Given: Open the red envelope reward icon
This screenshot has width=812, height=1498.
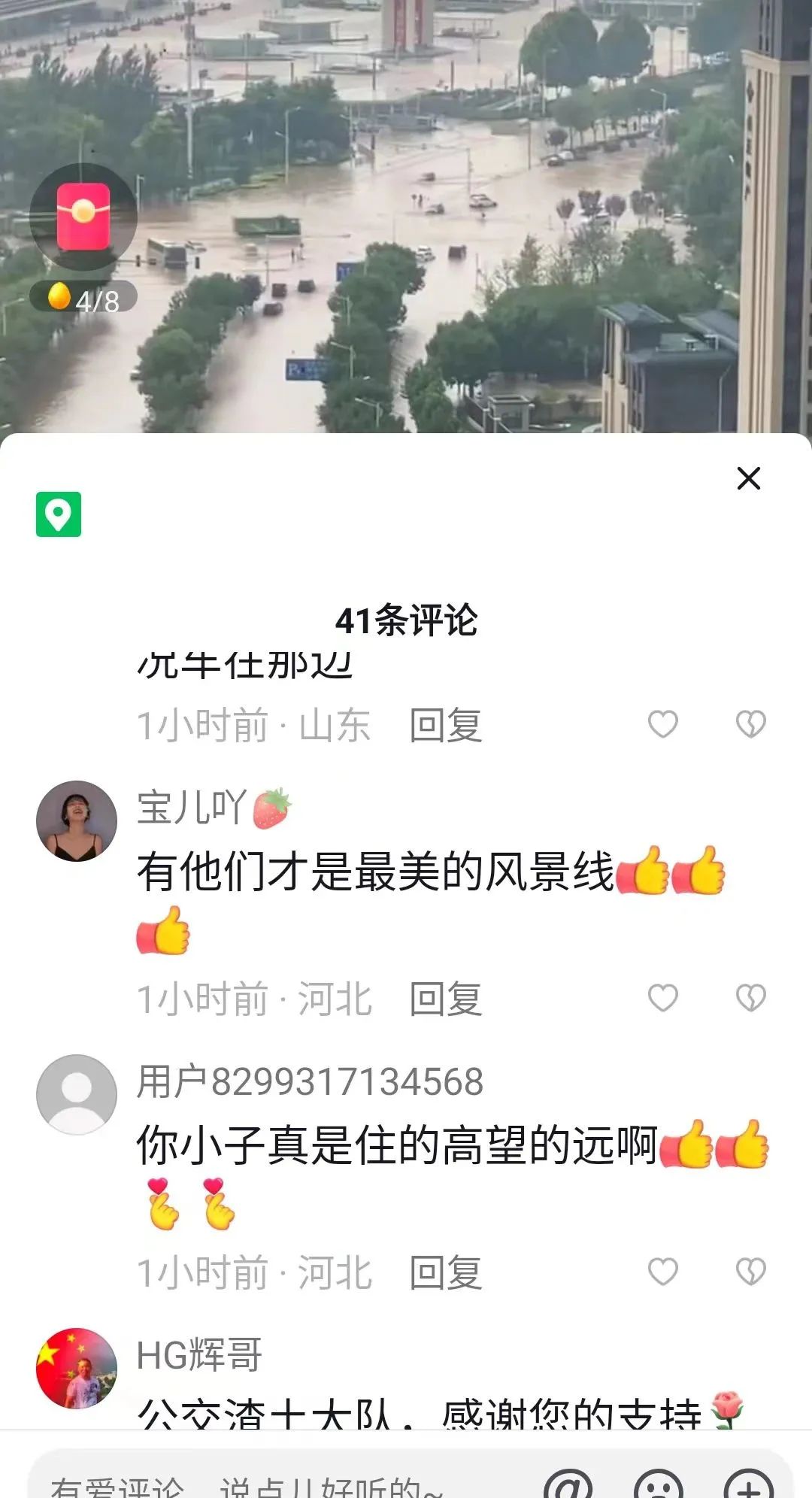Looking at the screenshot, I should (84, 217).
